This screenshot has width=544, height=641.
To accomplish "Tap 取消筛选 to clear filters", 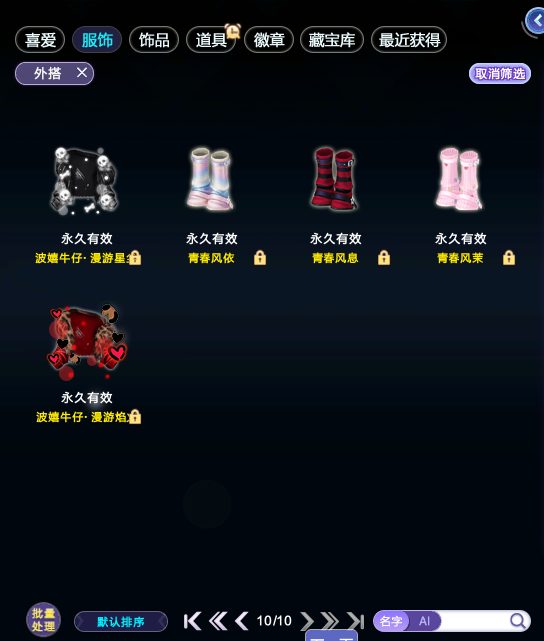I will (x=500, y=74).
